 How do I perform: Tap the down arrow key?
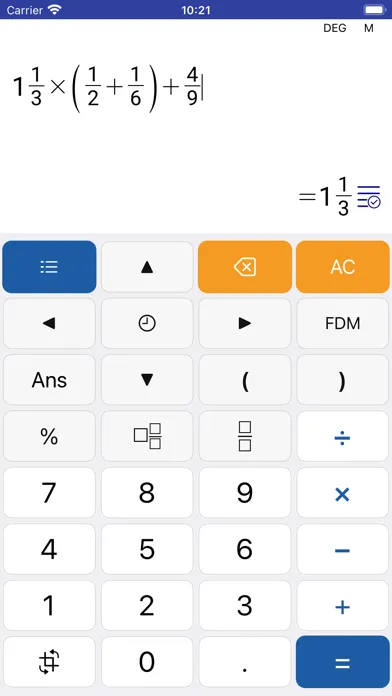coord(147,380)
